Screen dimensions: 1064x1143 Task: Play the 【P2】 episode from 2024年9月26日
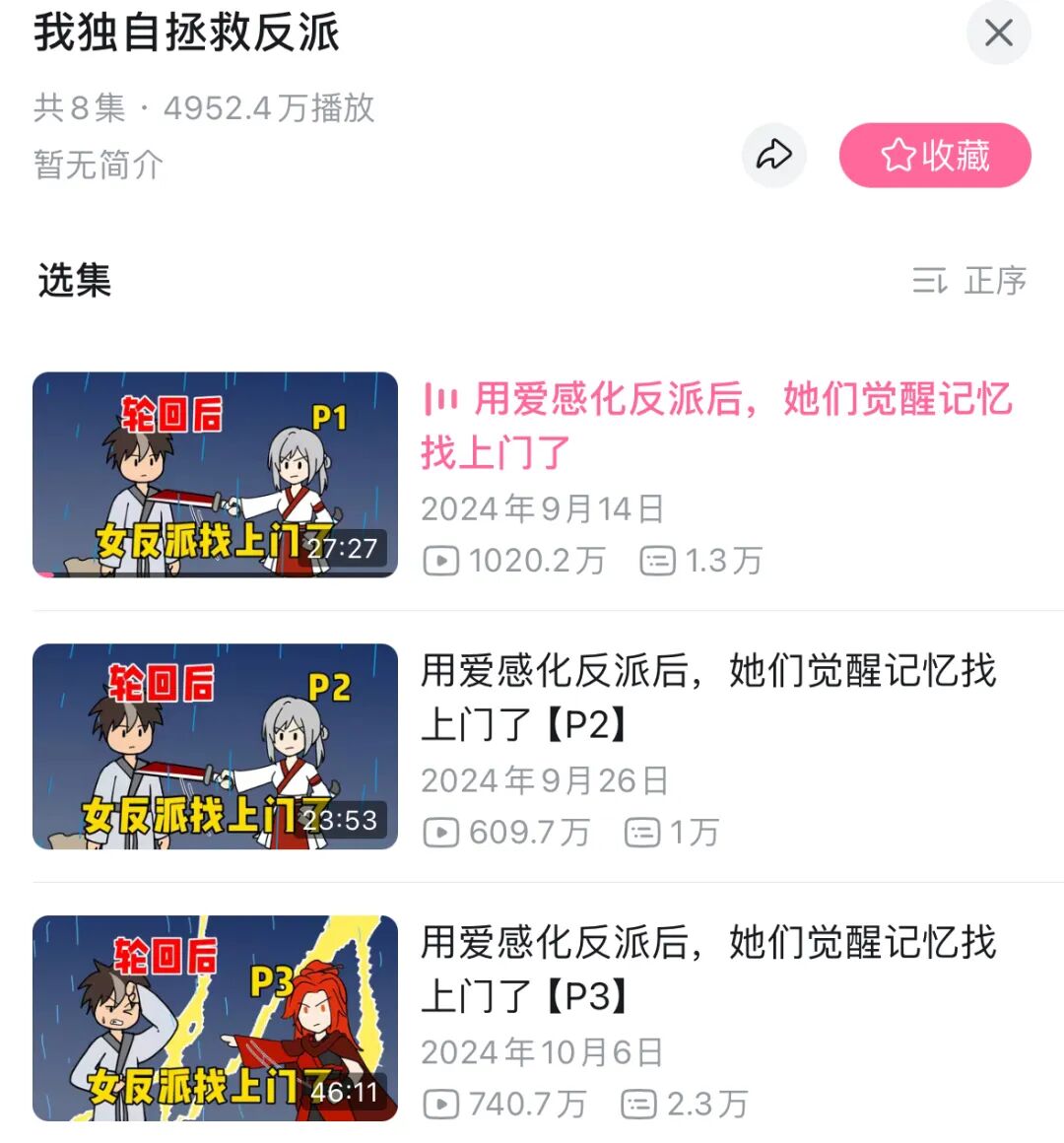[x=215, y=746]
